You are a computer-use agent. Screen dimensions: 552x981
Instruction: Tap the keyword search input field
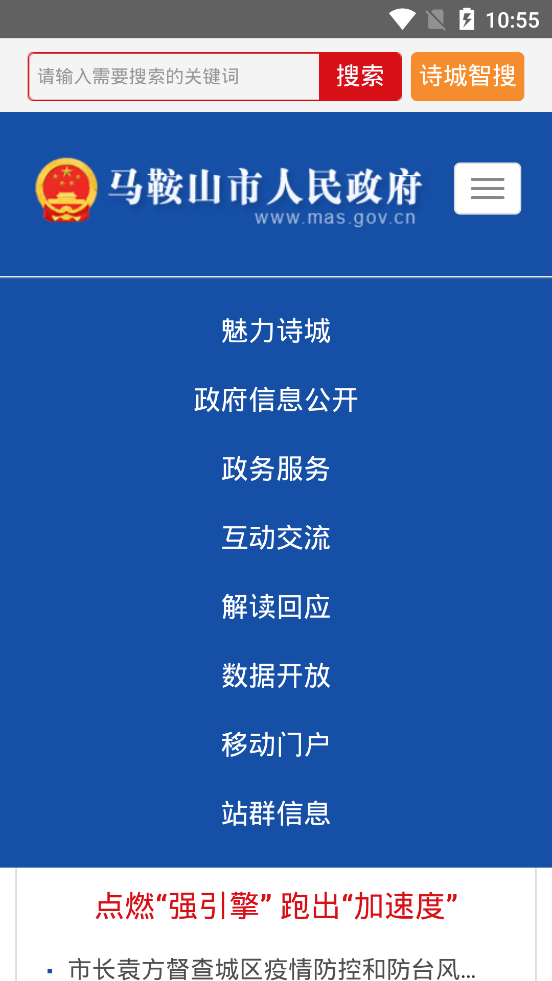(174, 76)
